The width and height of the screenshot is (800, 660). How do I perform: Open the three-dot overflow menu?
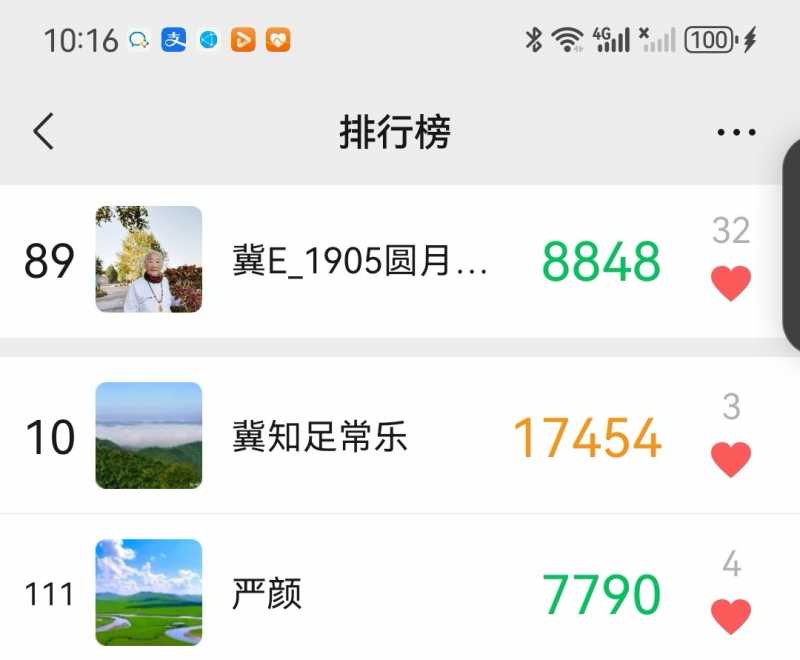(736, 132)
